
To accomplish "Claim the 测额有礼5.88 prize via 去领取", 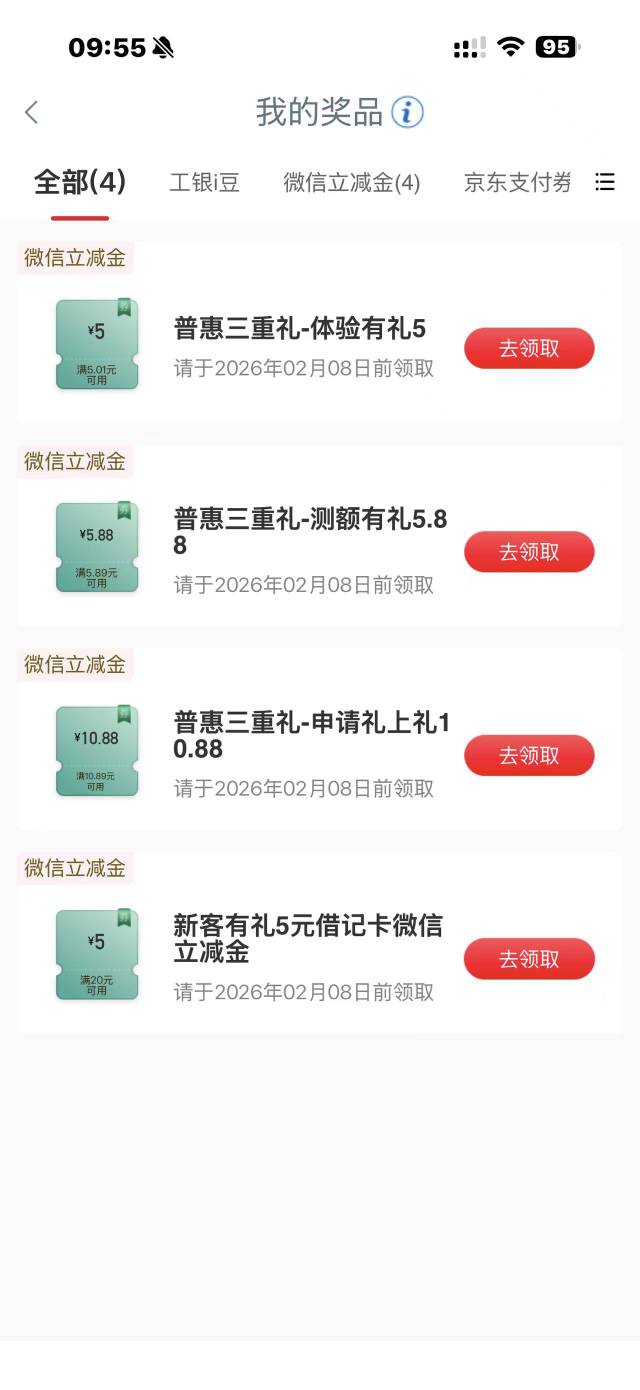I will 529,552.
